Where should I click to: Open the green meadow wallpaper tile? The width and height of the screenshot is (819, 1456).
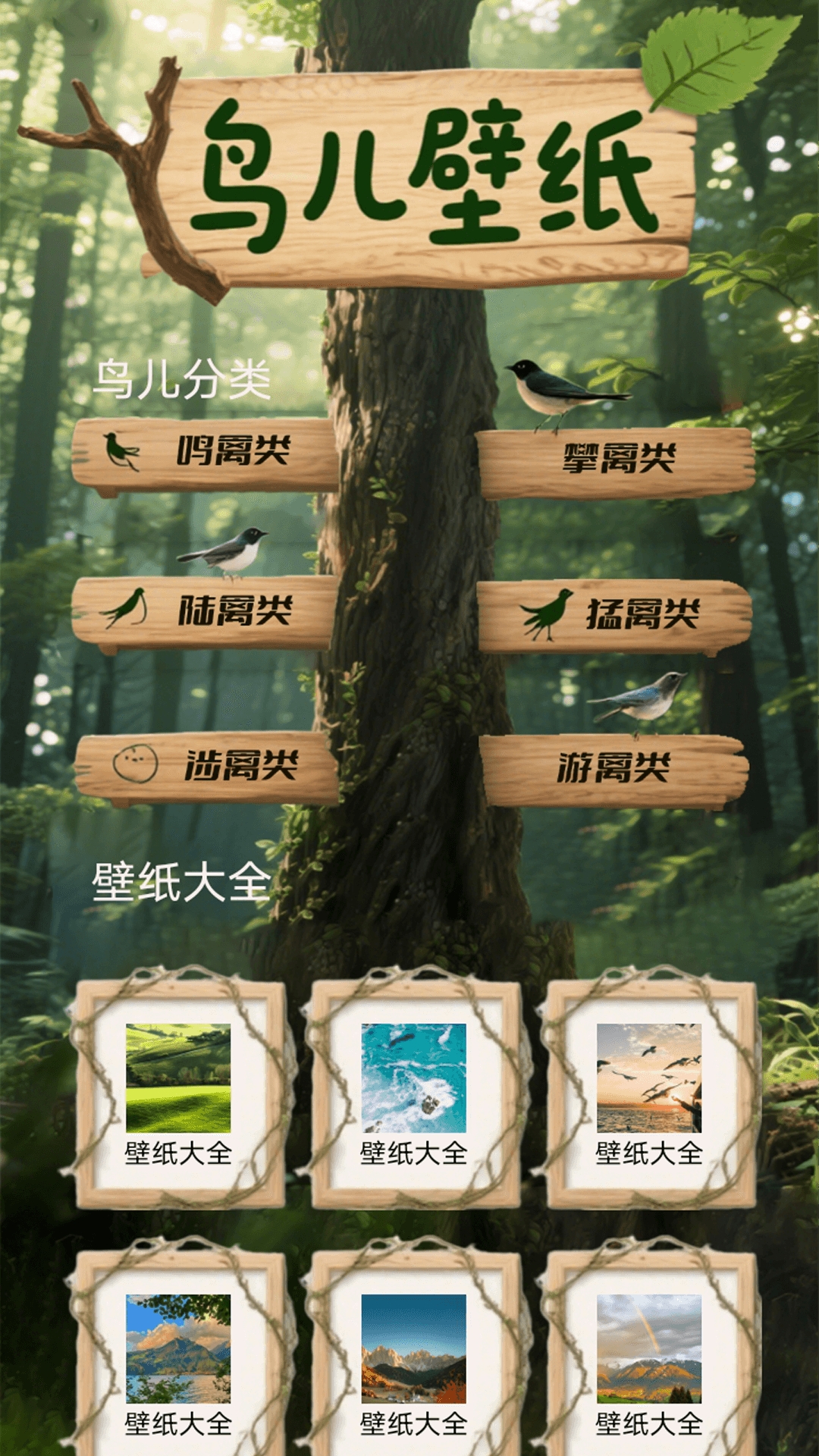click(179, 1092)
